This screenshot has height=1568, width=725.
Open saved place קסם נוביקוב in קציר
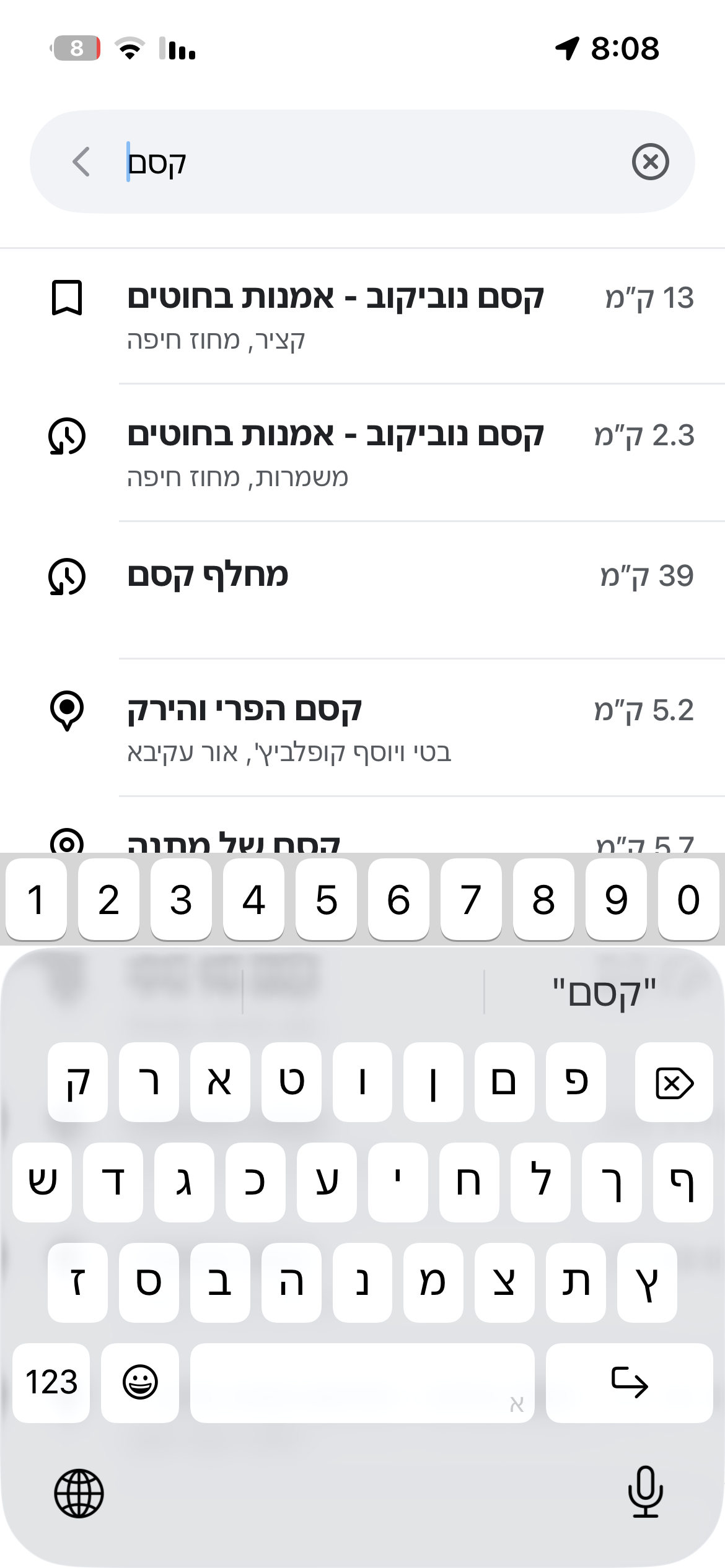pyautogui.click(x=362, y=316)
